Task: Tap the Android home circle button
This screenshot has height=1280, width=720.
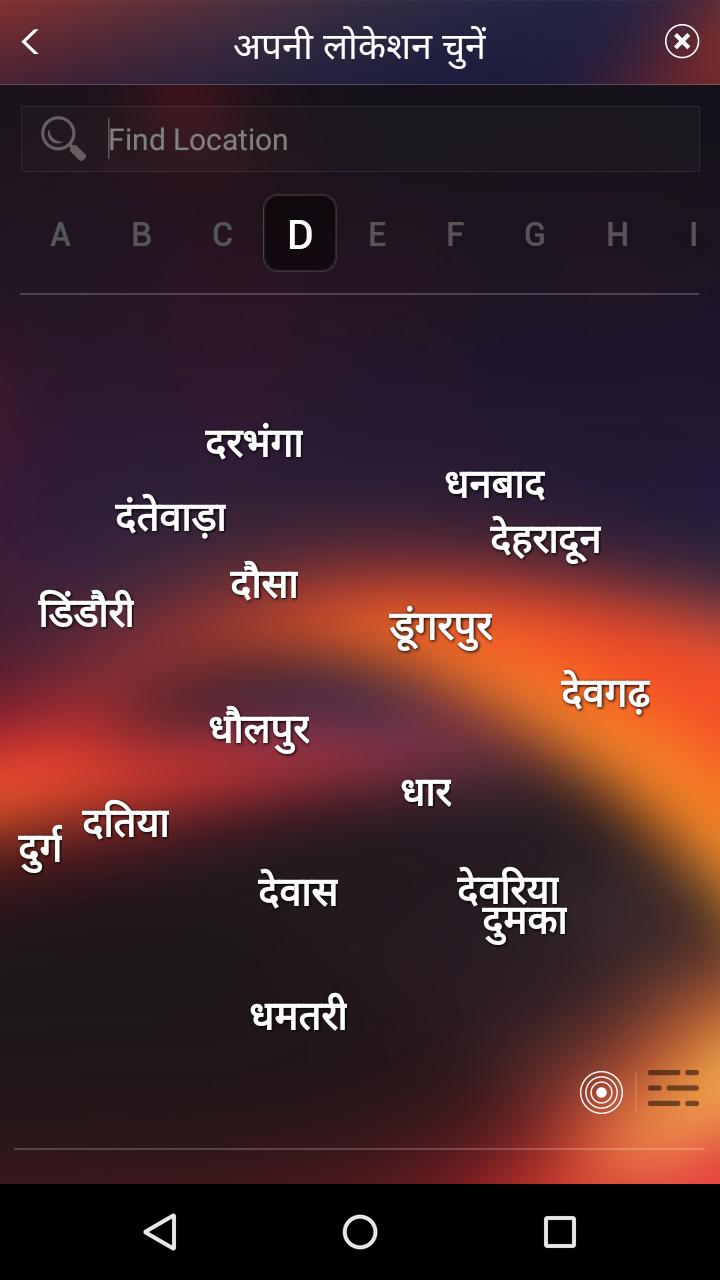Action: 360,1232
